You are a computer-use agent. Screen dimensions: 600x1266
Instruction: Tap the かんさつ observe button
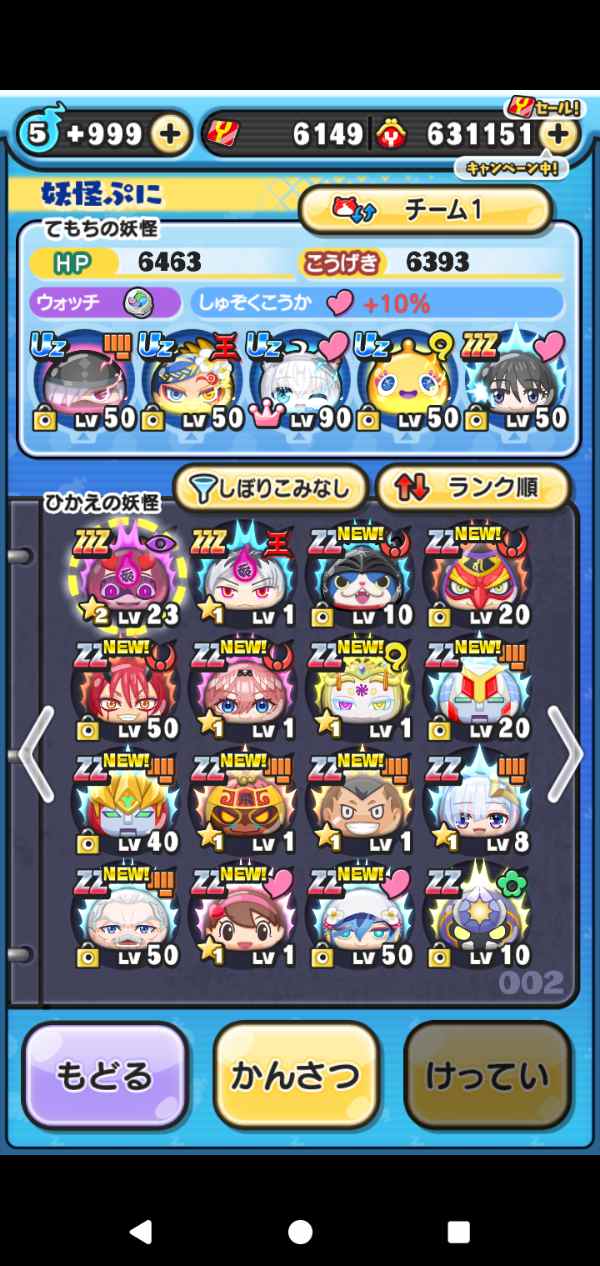click(x=296, y=1076)
